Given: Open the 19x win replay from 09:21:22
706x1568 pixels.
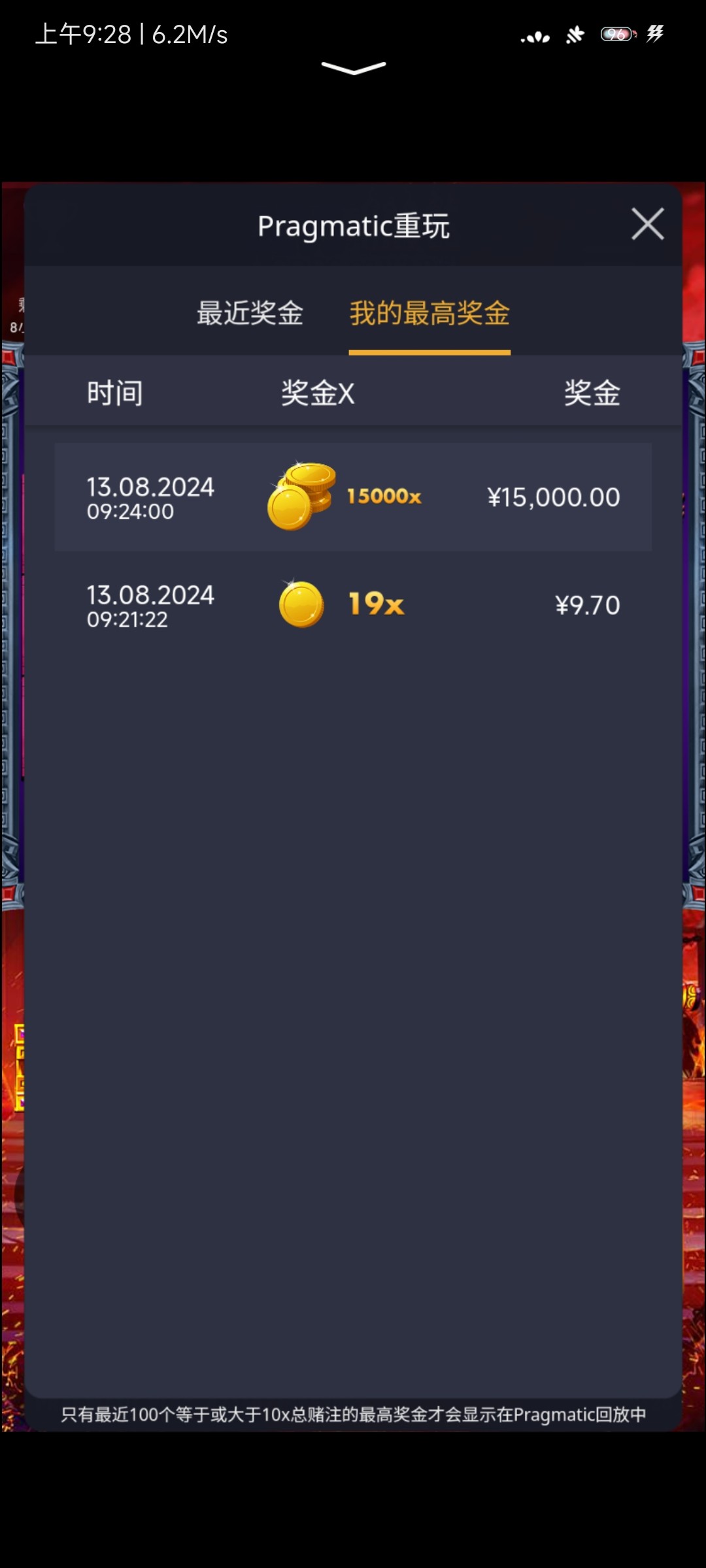Looking at the screenshot, I should click(353, 605).
